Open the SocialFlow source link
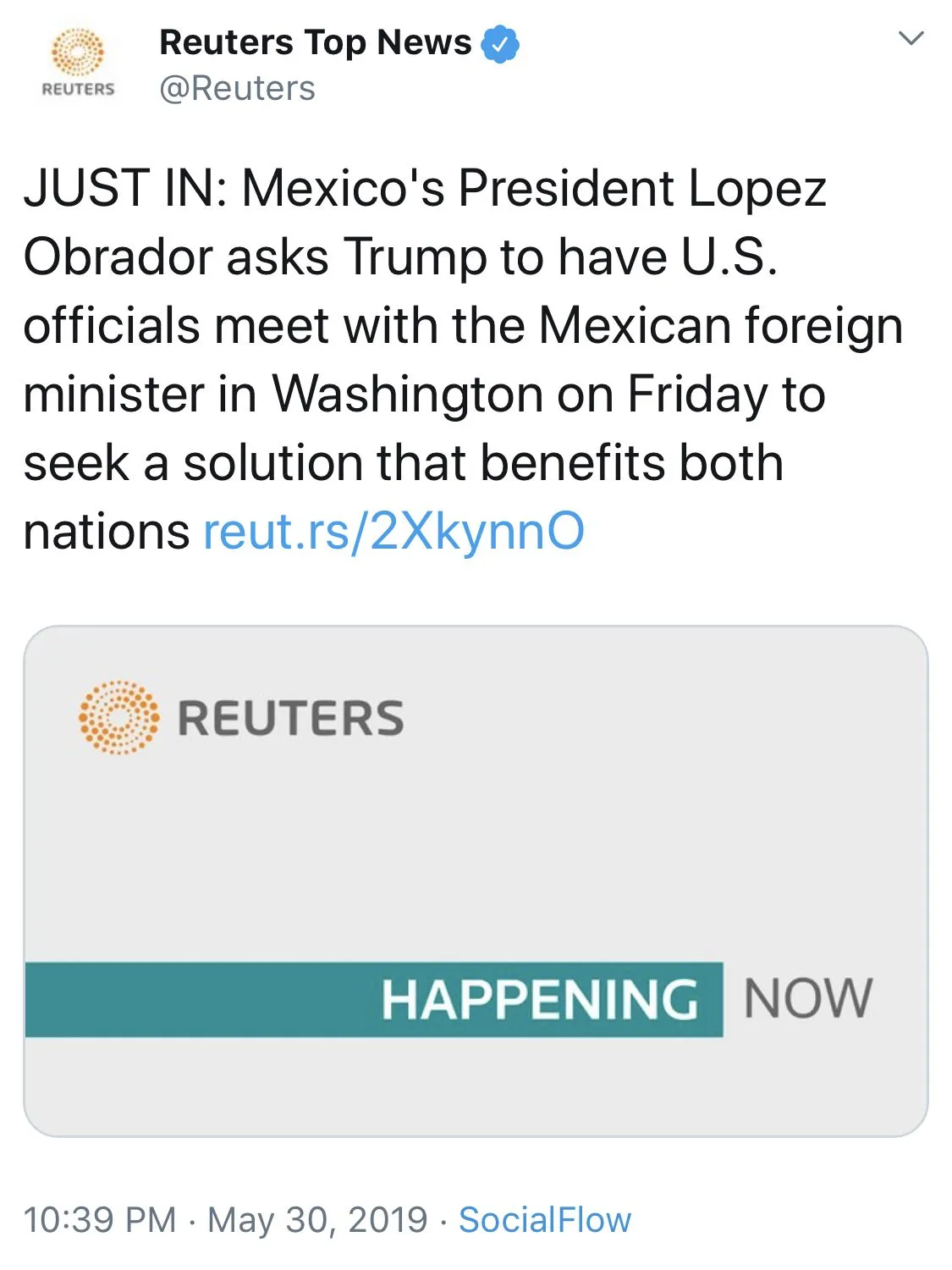This screenshot has width=952, height=1270. point(544,1220)
